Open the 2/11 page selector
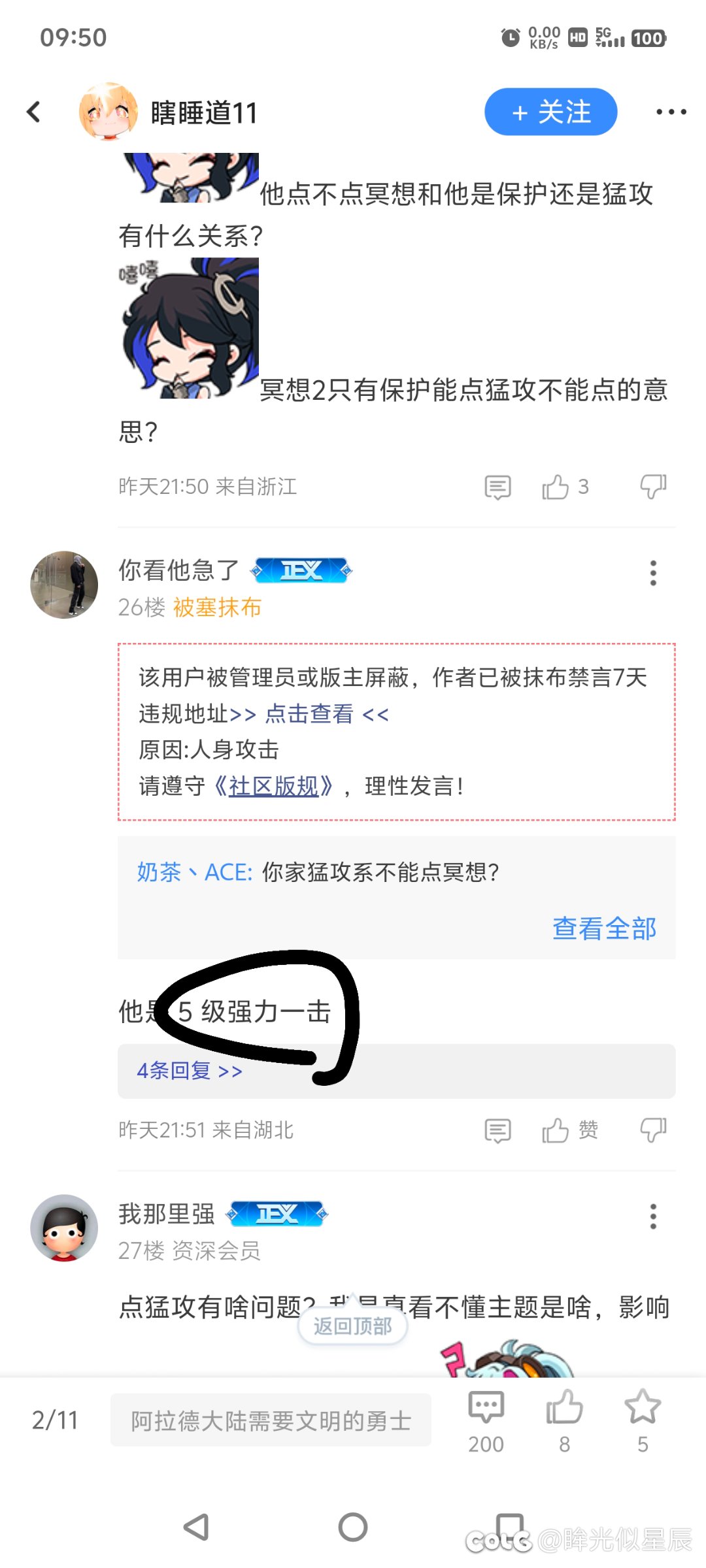 pos(55,1420)
